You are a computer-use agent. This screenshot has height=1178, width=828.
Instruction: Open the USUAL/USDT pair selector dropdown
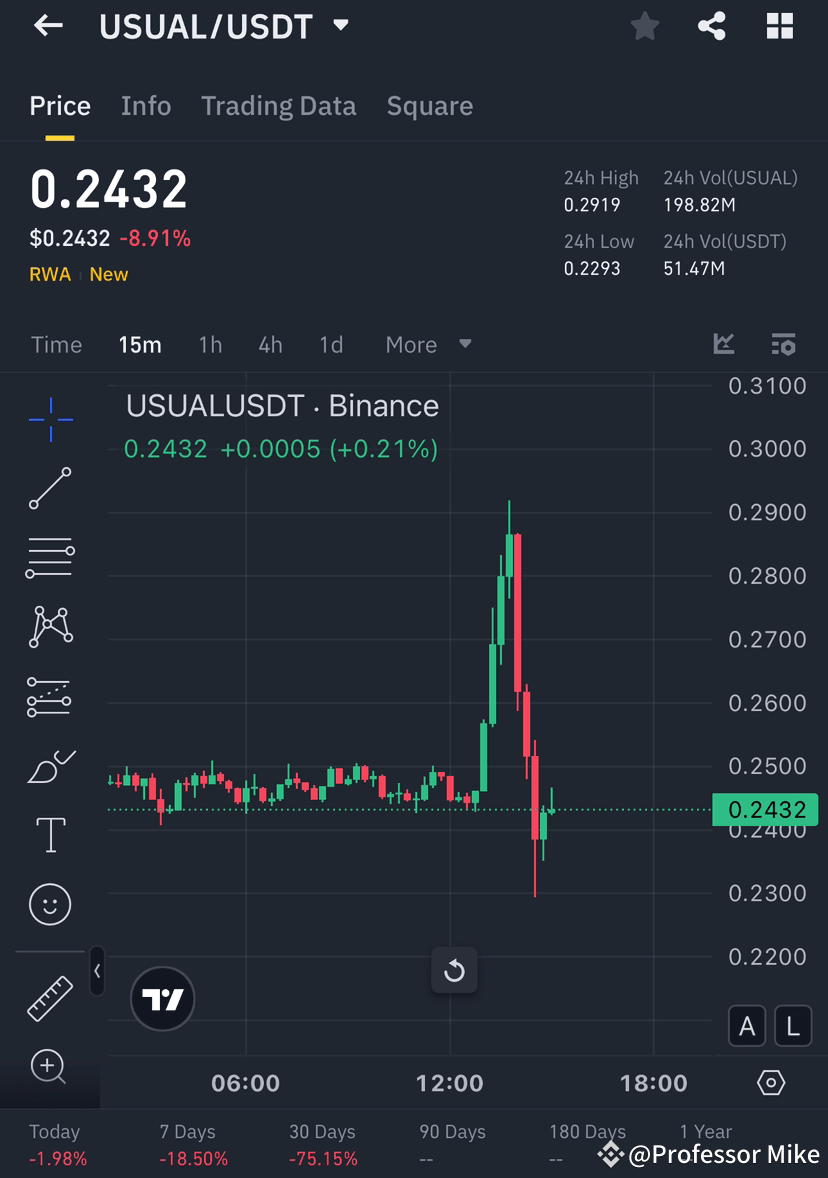click(222, 27)
